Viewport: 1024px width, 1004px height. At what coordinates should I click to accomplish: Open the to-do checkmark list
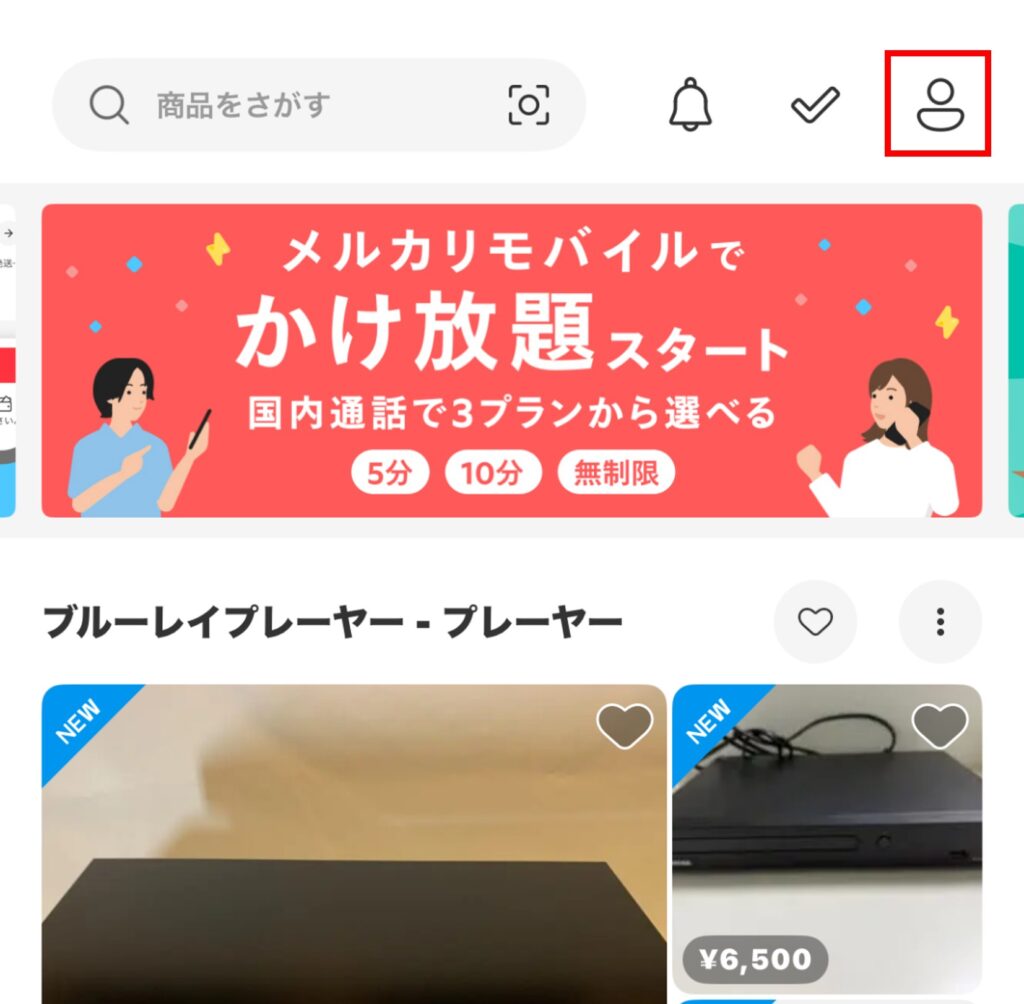pos(815,105)
